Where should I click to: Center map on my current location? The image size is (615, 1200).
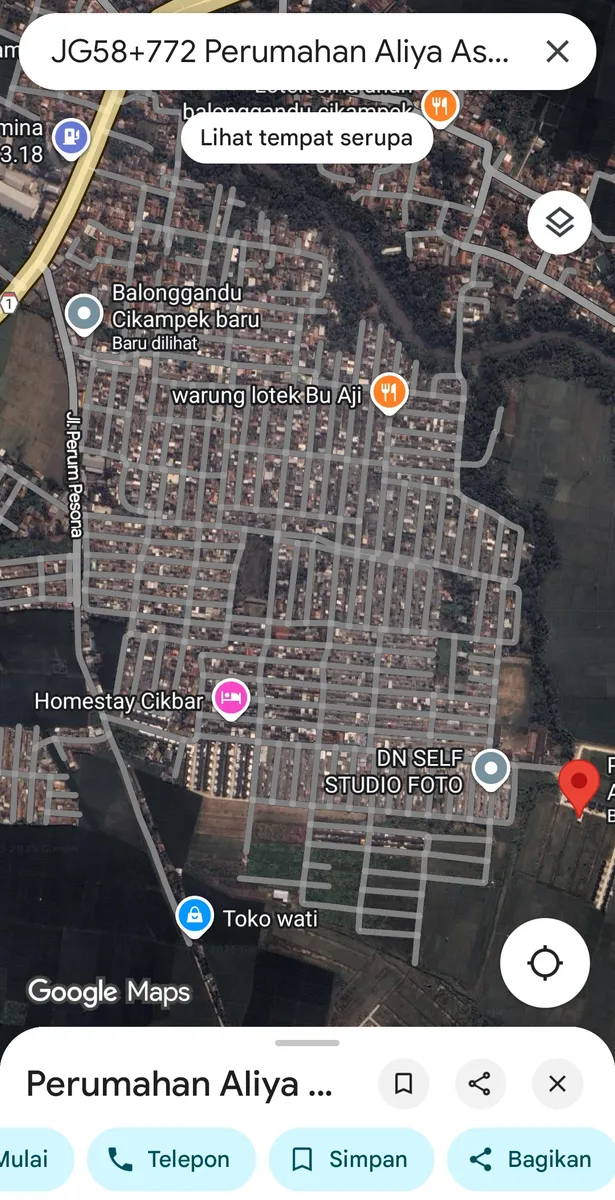pyautogui.click(x=545, y=963)
